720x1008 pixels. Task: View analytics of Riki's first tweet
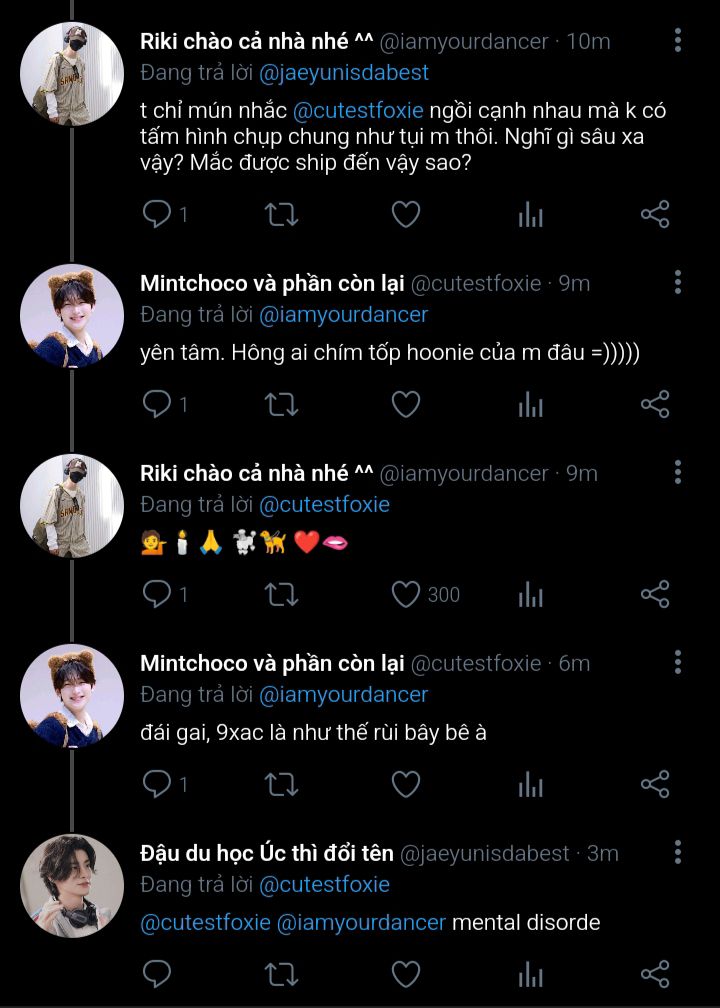coord(530,214)
